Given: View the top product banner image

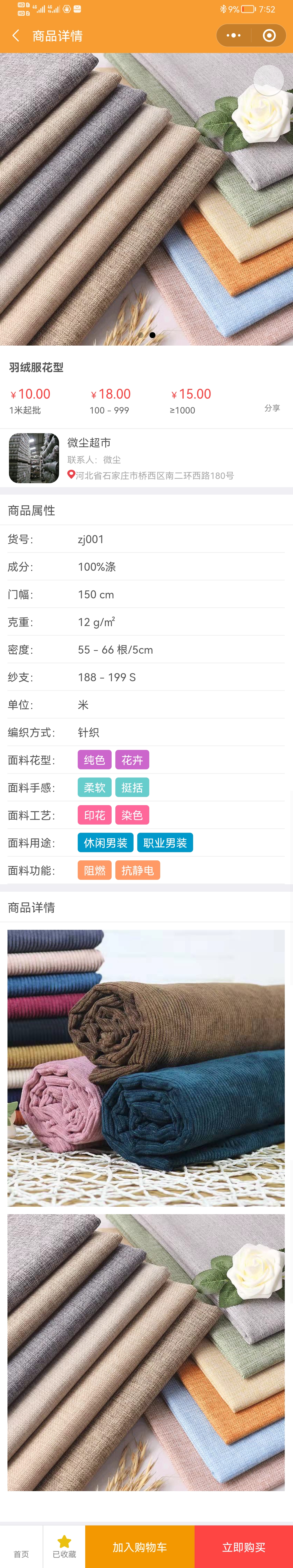Looking at the screenshot, I should (x=146, y=199).
